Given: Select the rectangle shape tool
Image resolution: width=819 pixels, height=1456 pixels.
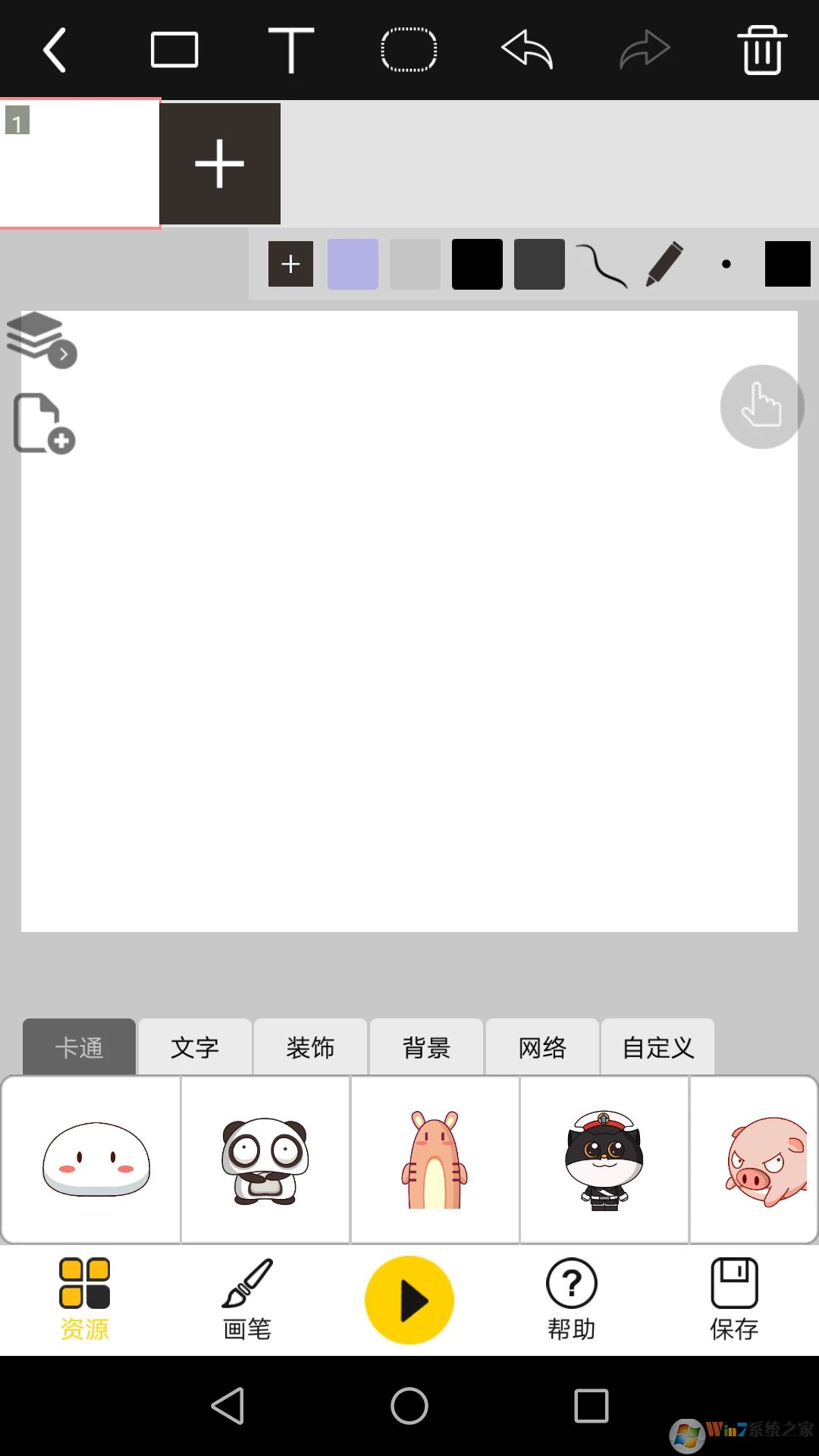Looking at the screenshot, I should click(x=176, y=49).
